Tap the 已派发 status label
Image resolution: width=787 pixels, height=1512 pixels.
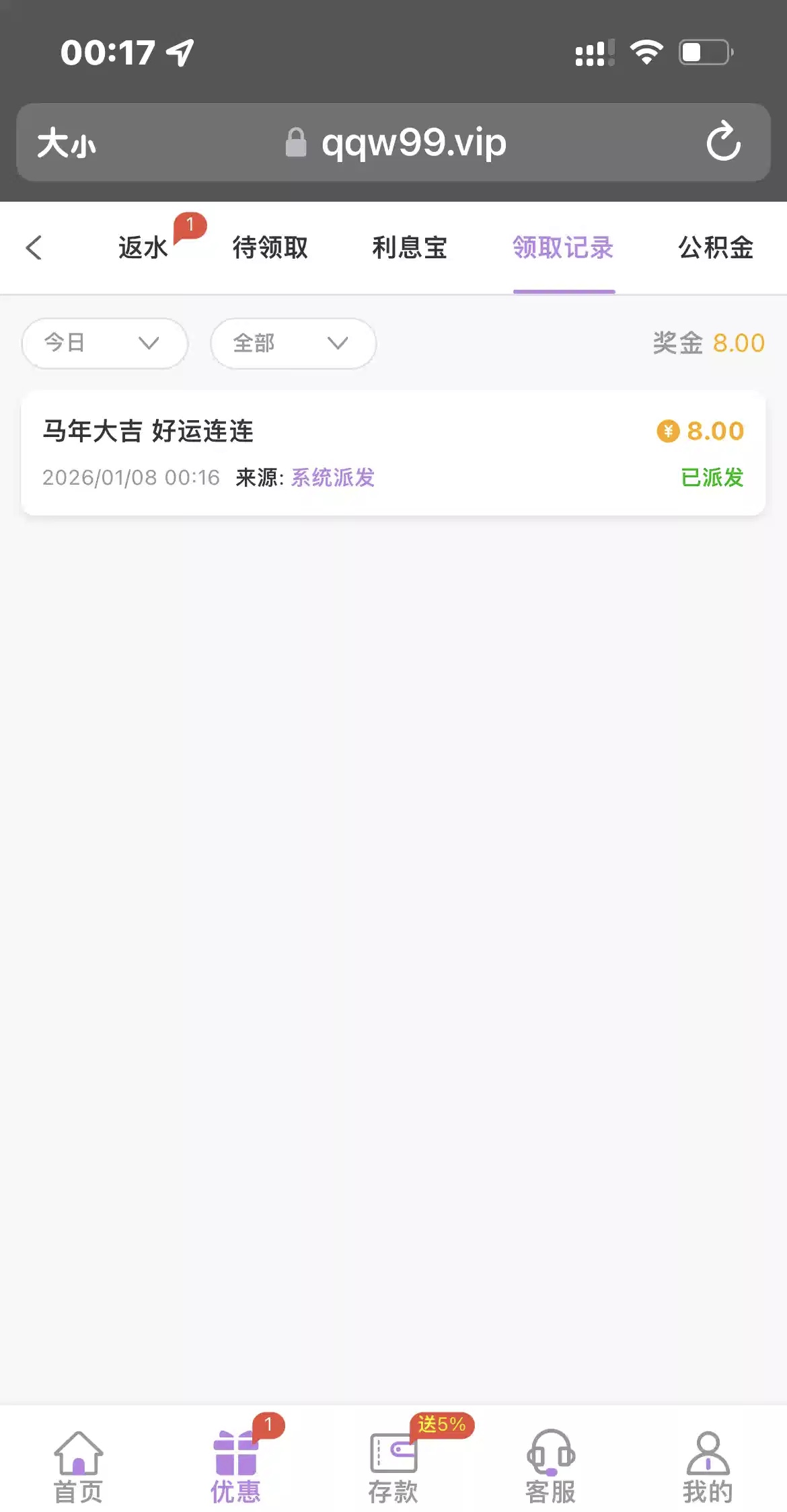(712, 478)
